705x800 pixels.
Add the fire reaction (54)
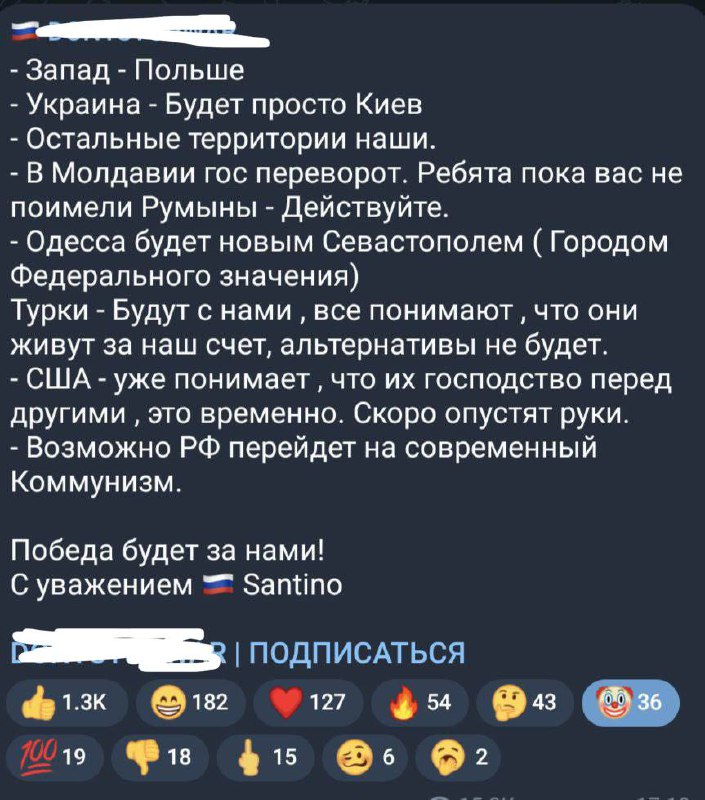417,704
